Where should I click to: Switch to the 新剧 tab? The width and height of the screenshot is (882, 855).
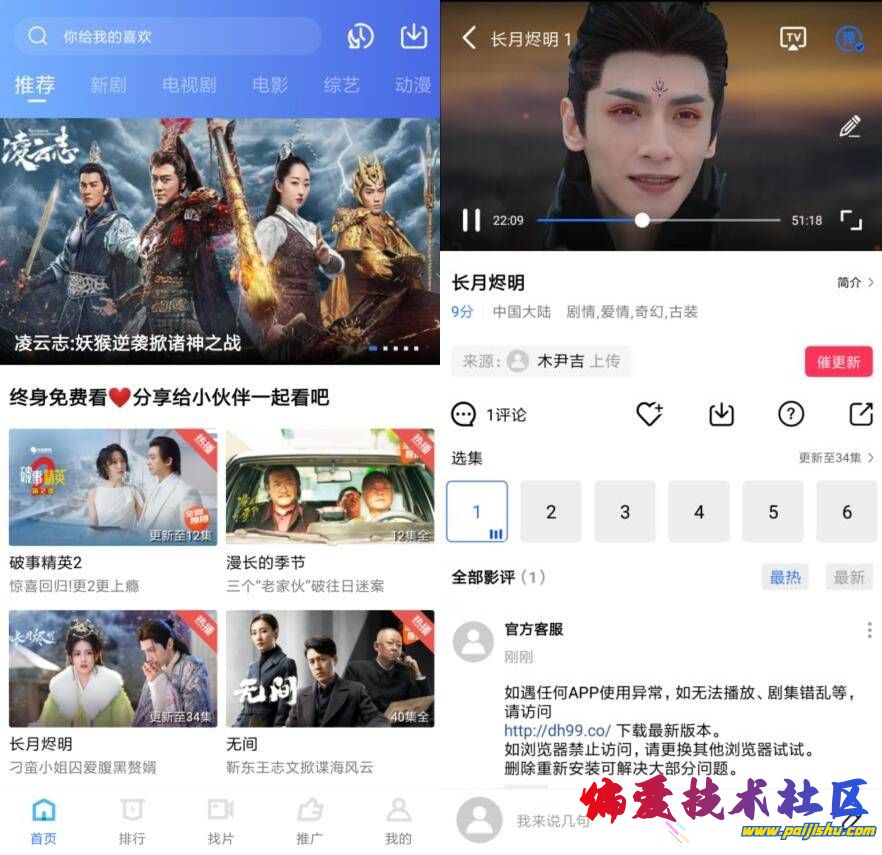tap(108, 85)
